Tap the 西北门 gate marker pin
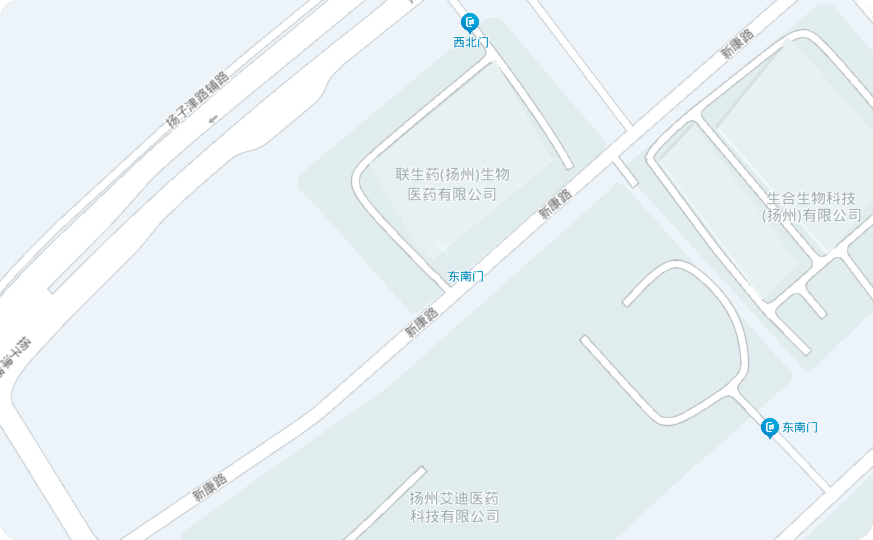This screenshot has width=873, height=540. coord(470,22)
